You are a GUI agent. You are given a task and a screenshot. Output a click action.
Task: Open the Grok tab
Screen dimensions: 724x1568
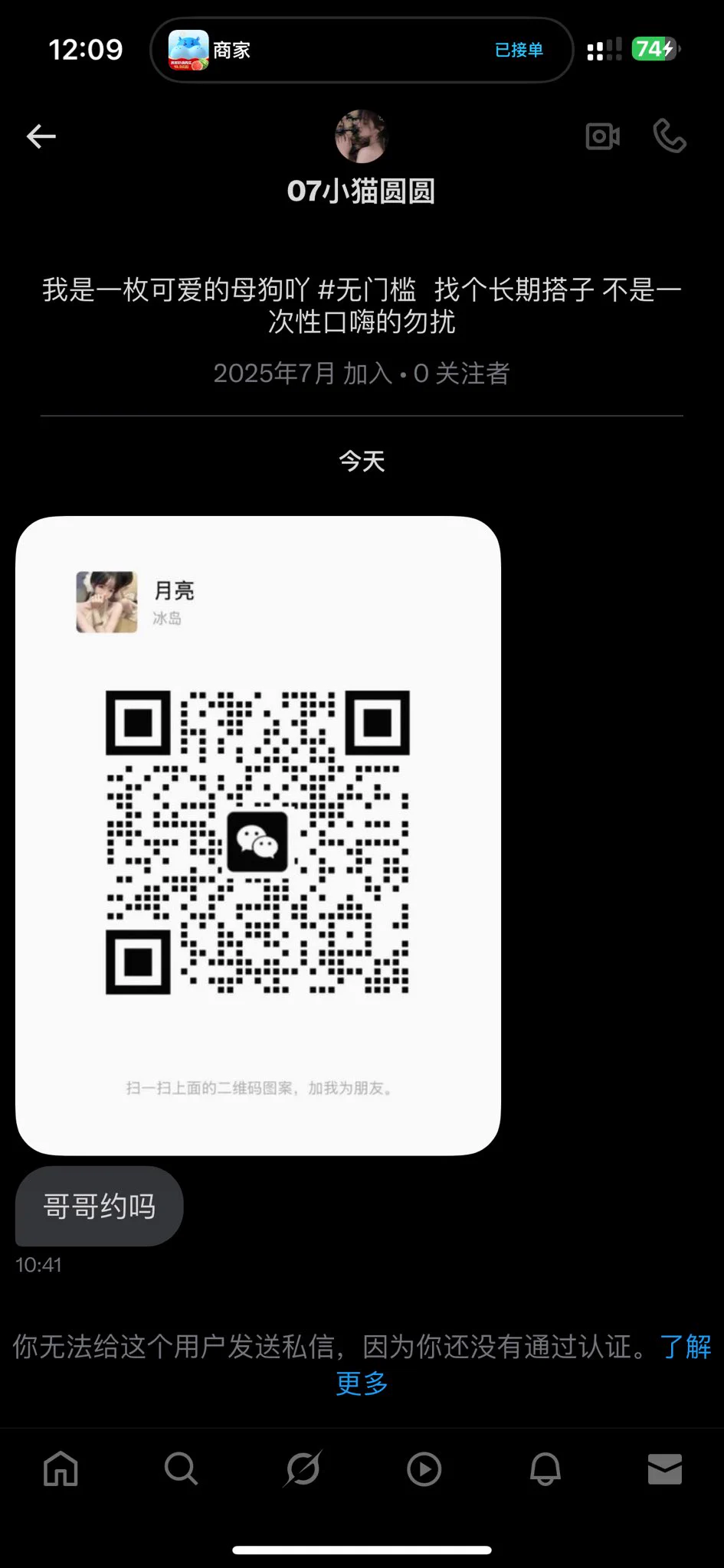point(303,1468)
